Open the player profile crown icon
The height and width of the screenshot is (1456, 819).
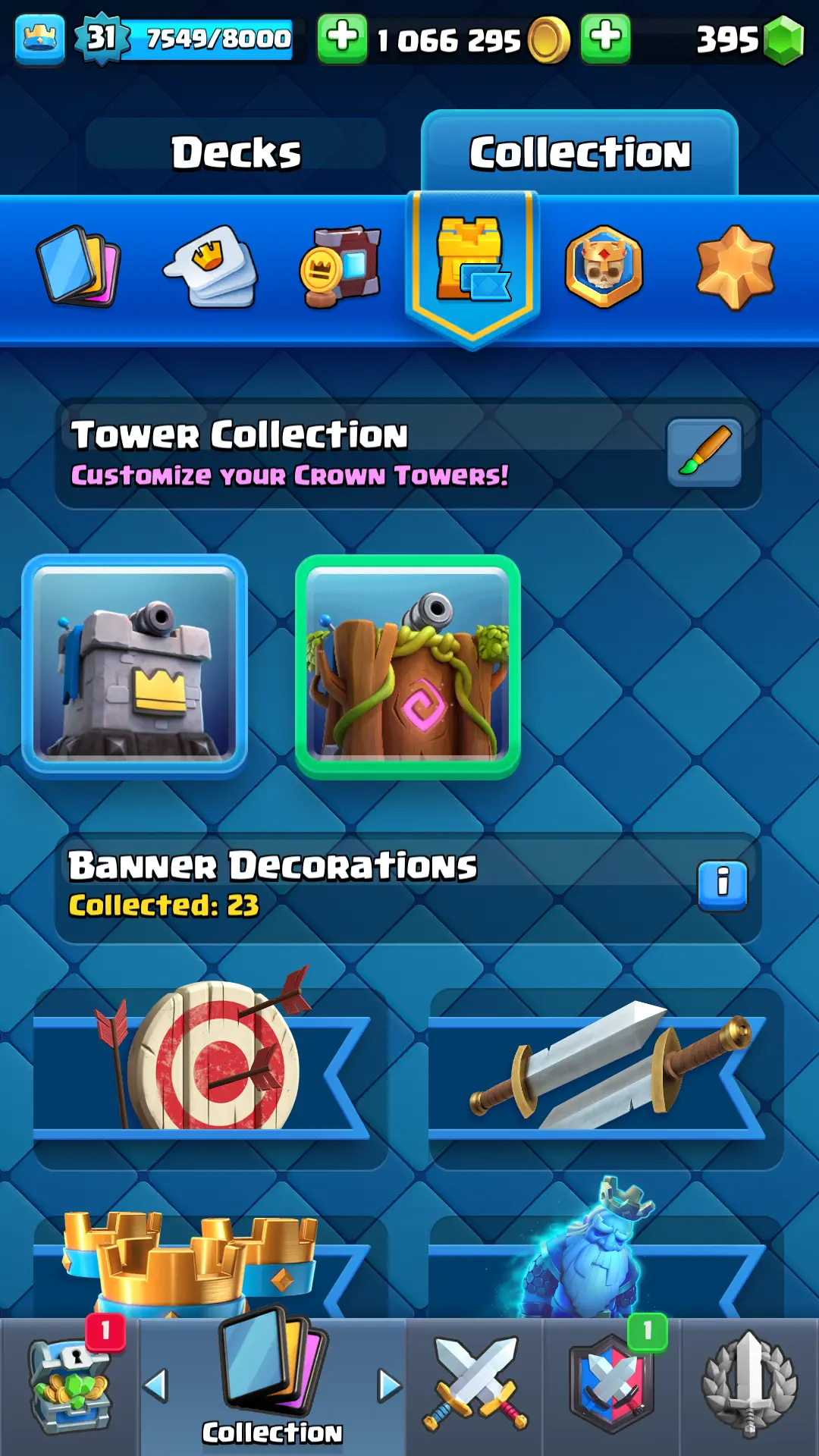(39, 38)
